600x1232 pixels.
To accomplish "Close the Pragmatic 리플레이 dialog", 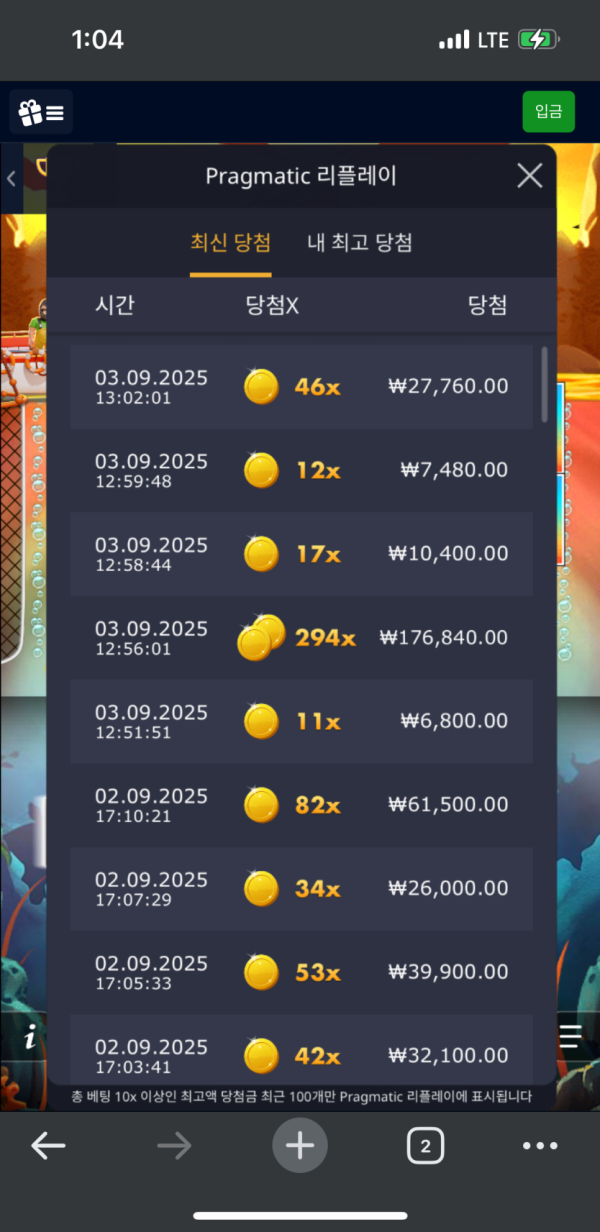I will (529, 176).
